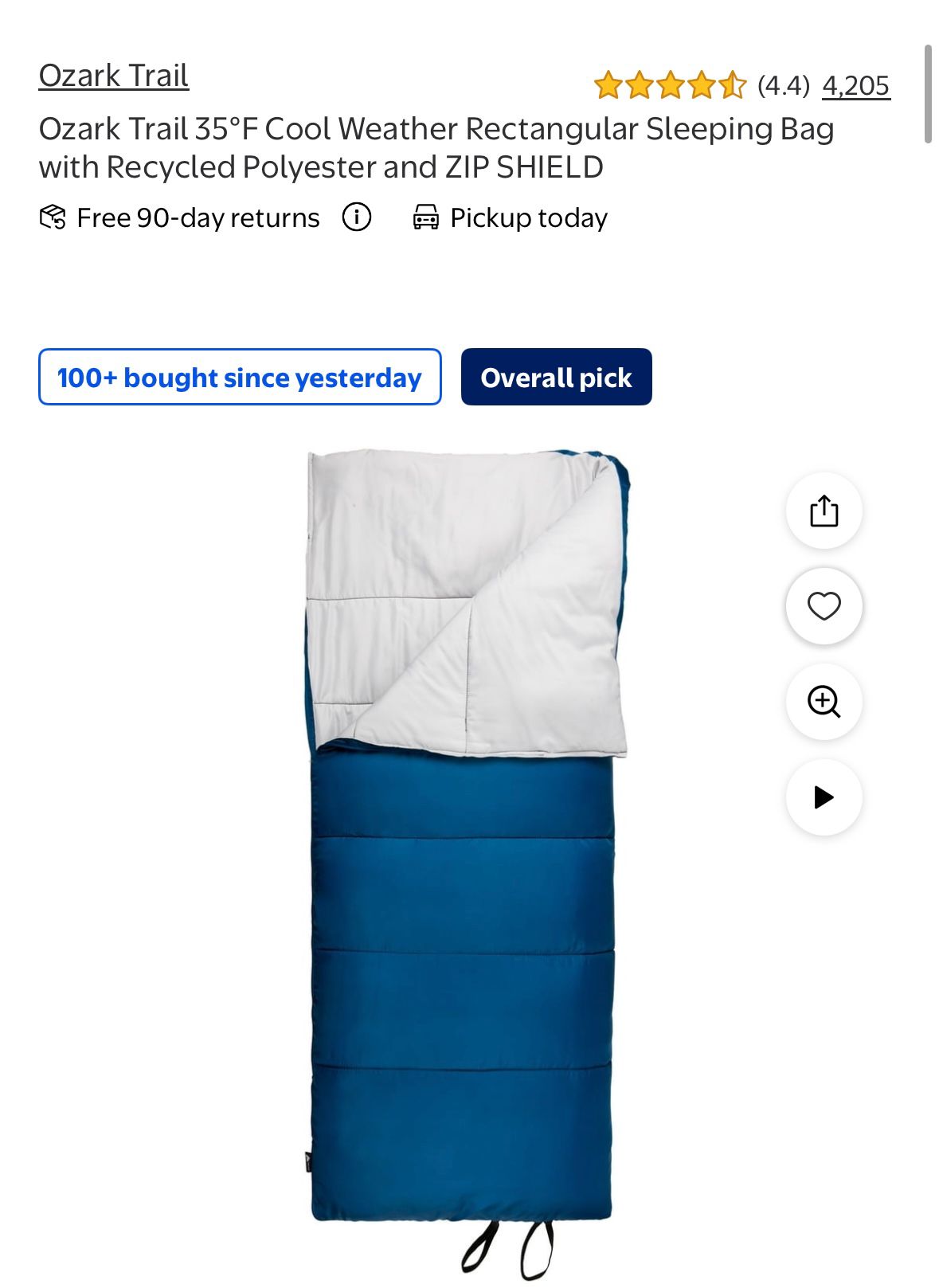Open the Ozark Trail brand link

click(x=113, y=76)
